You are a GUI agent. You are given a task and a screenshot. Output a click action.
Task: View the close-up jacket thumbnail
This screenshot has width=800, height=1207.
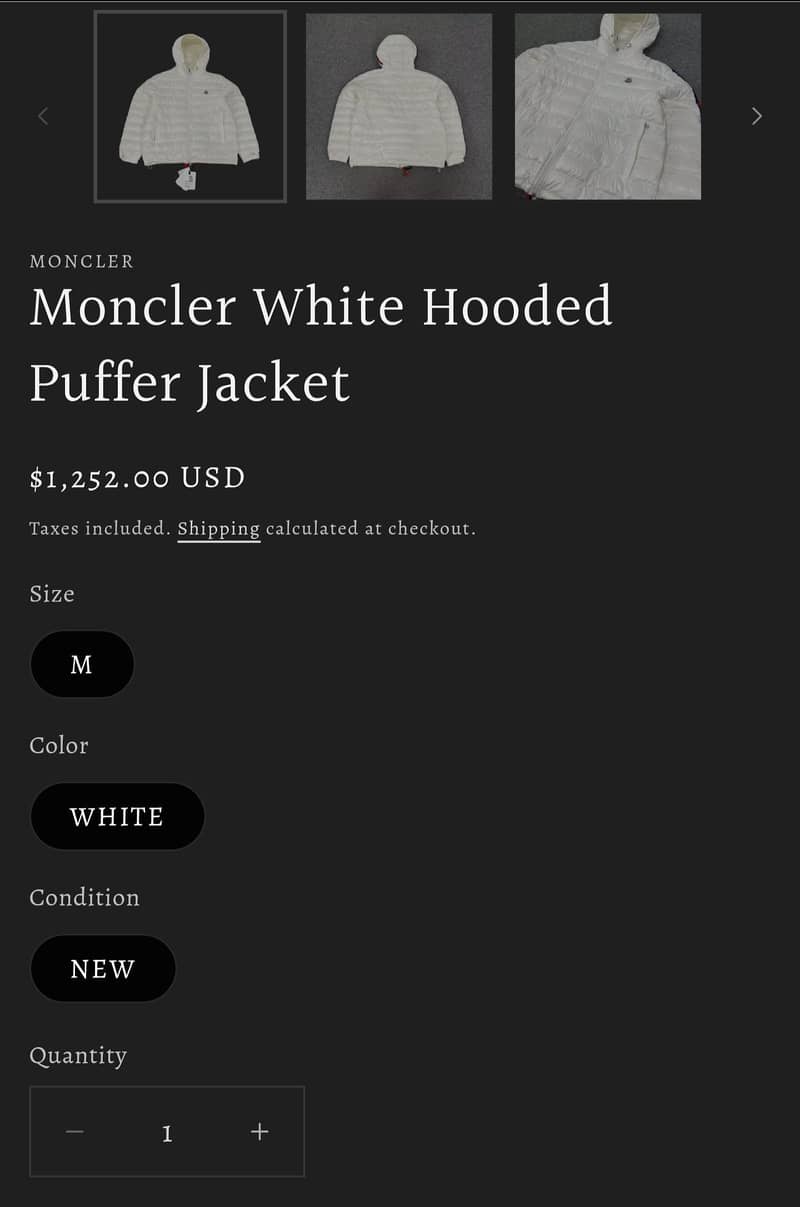coord(607,106)
